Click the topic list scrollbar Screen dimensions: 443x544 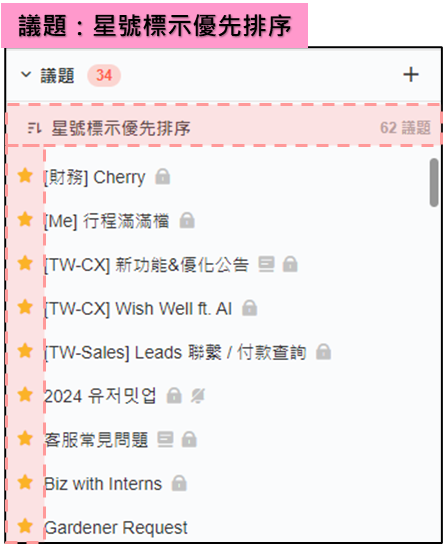tap(434, 182)
